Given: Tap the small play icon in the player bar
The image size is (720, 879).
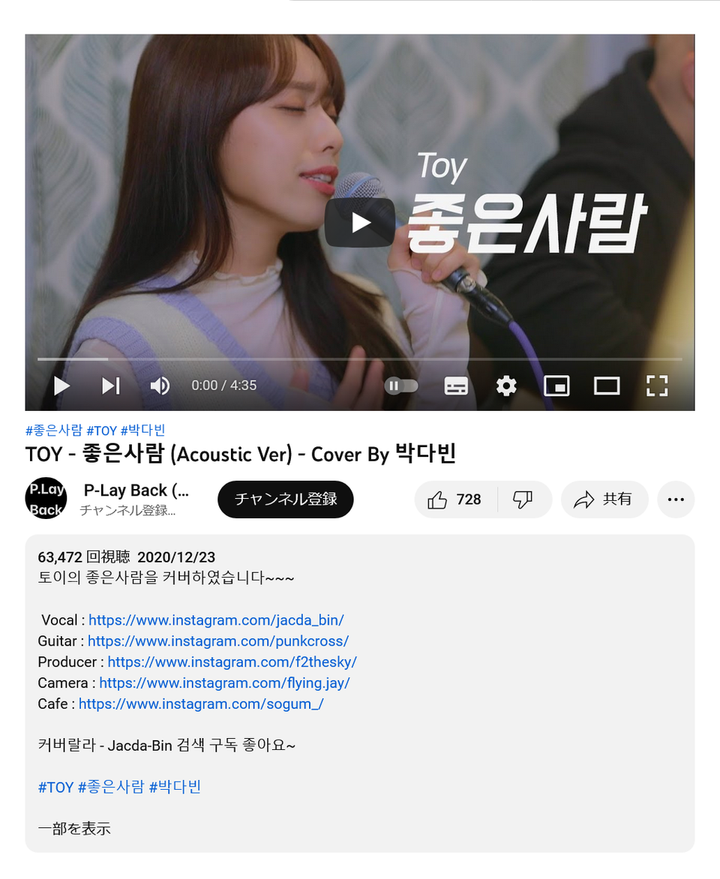Looking at the screenshot, I should (61, 386).
